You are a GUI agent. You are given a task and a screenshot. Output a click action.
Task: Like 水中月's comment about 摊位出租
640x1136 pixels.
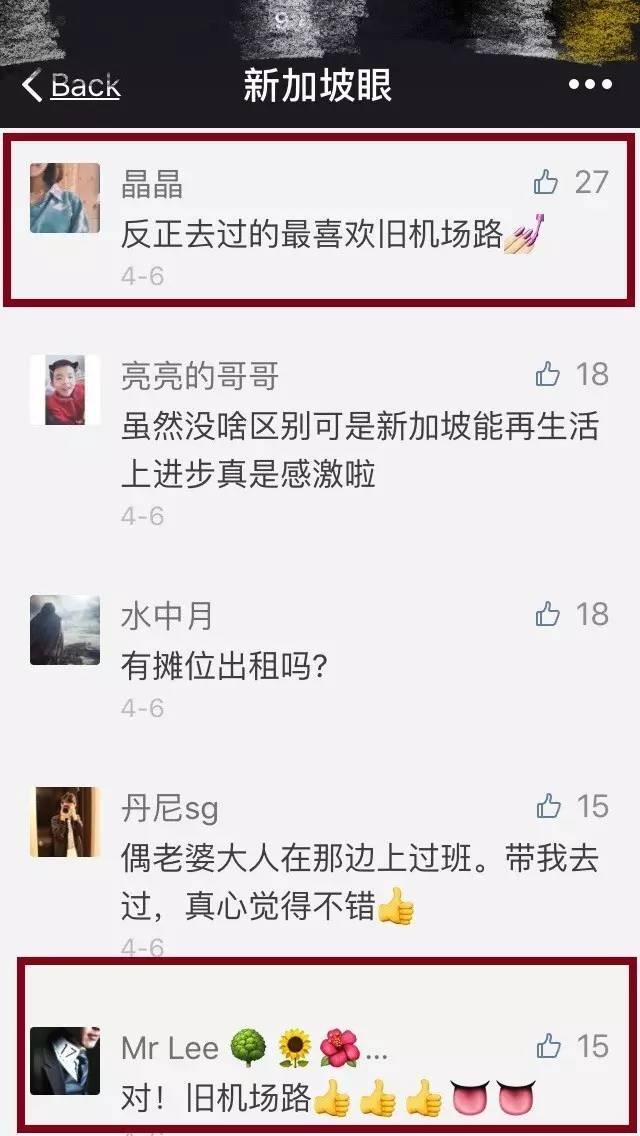pyautogui.click(x=548, y=614)
